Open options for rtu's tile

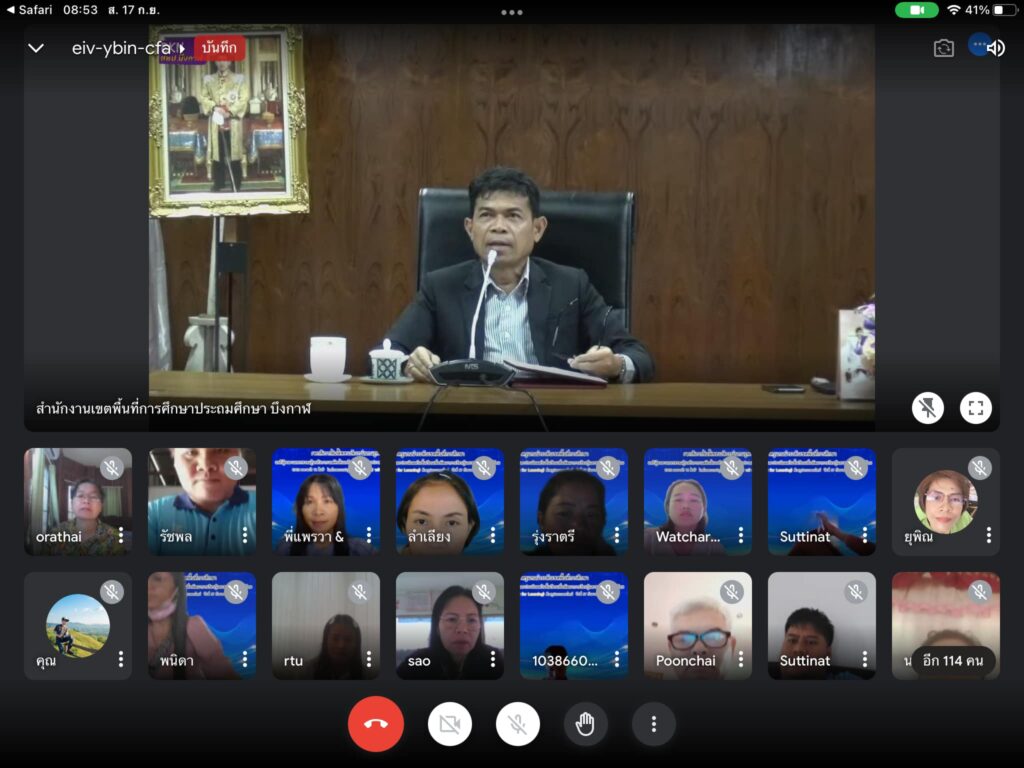point(369,660)
